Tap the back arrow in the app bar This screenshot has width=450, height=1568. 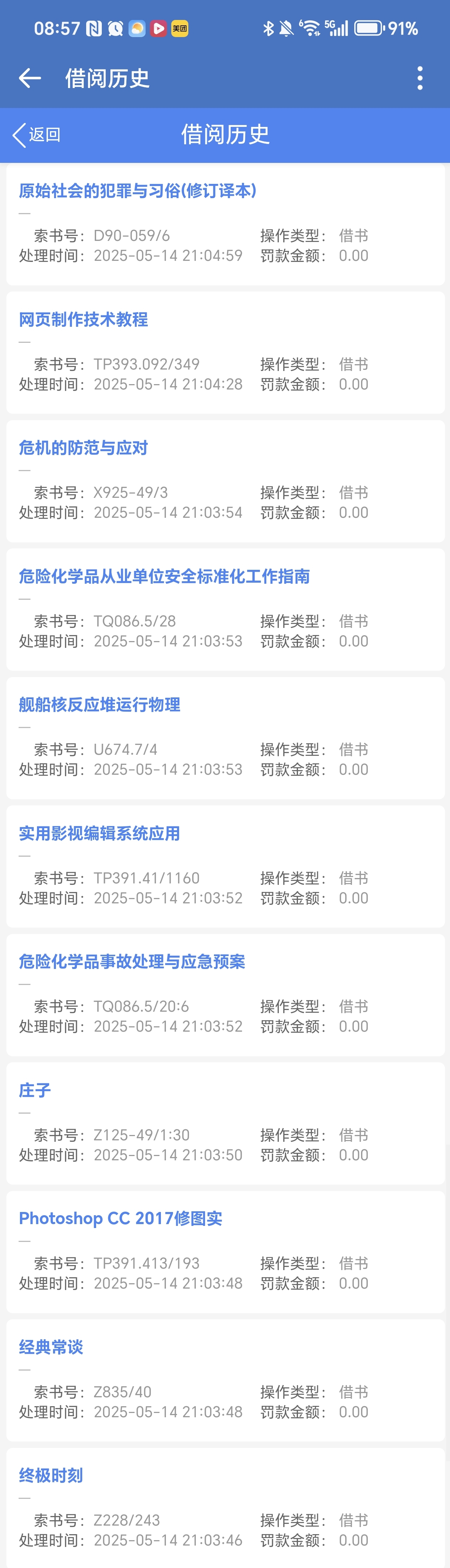(30, 78)
